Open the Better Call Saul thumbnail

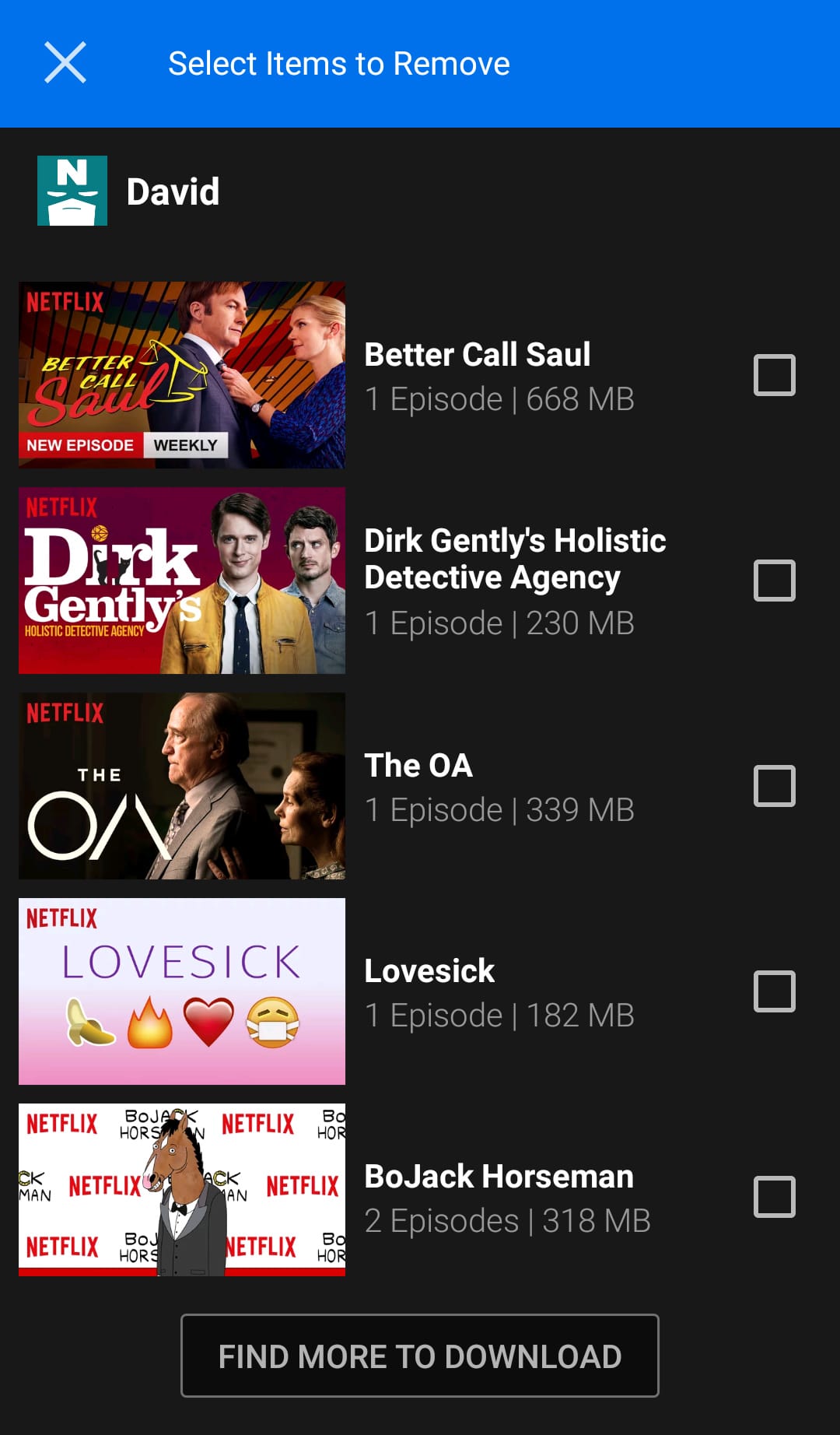click(182, 375)
